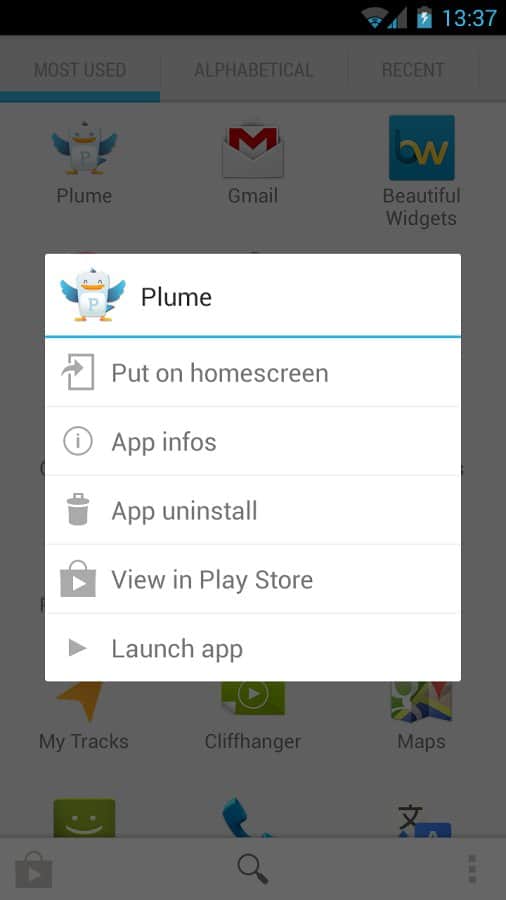Choose App uninstall
The image size is (506, 900).
252,510
